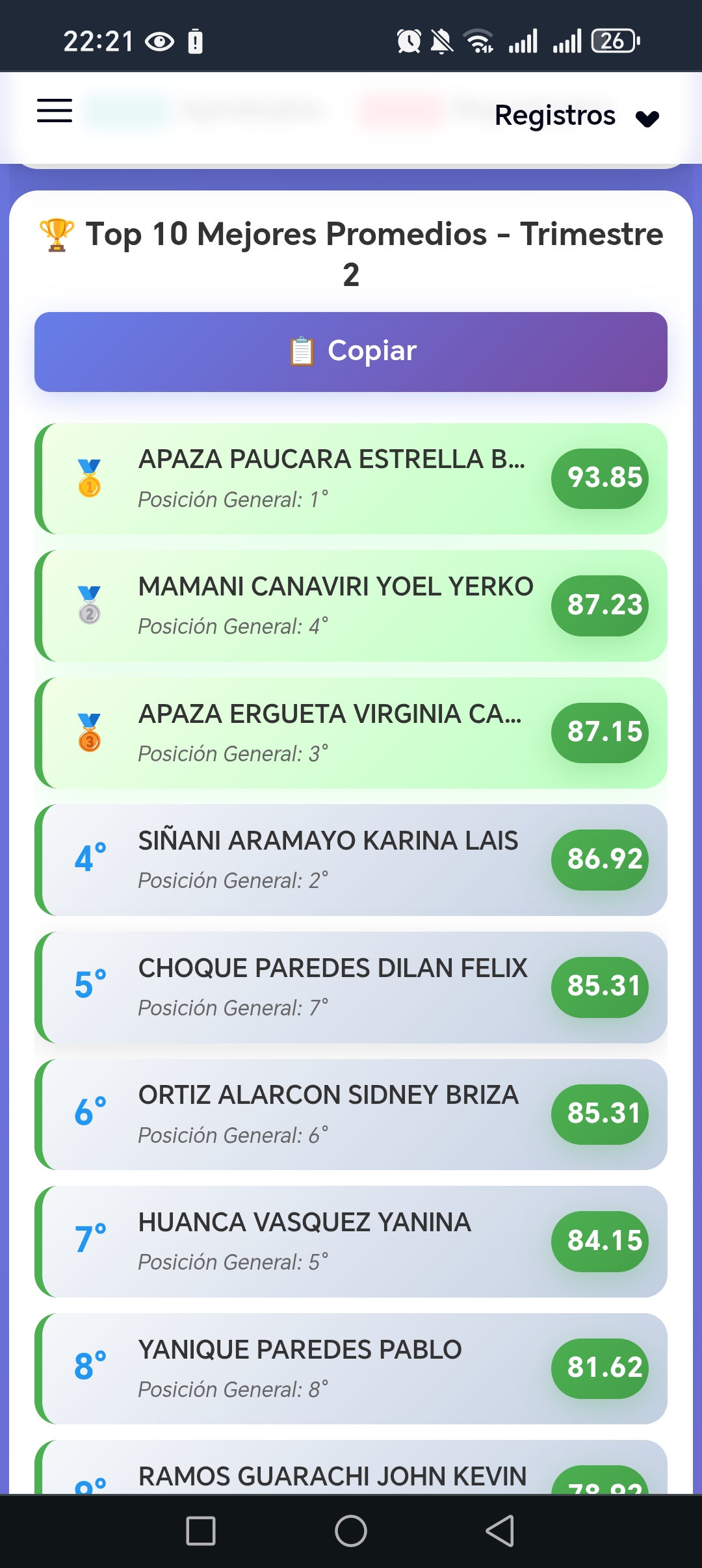The width and height of the screenshot is (702, 1568).
Task: Tap the battery indicator to expand details
Action: [612, 40]
